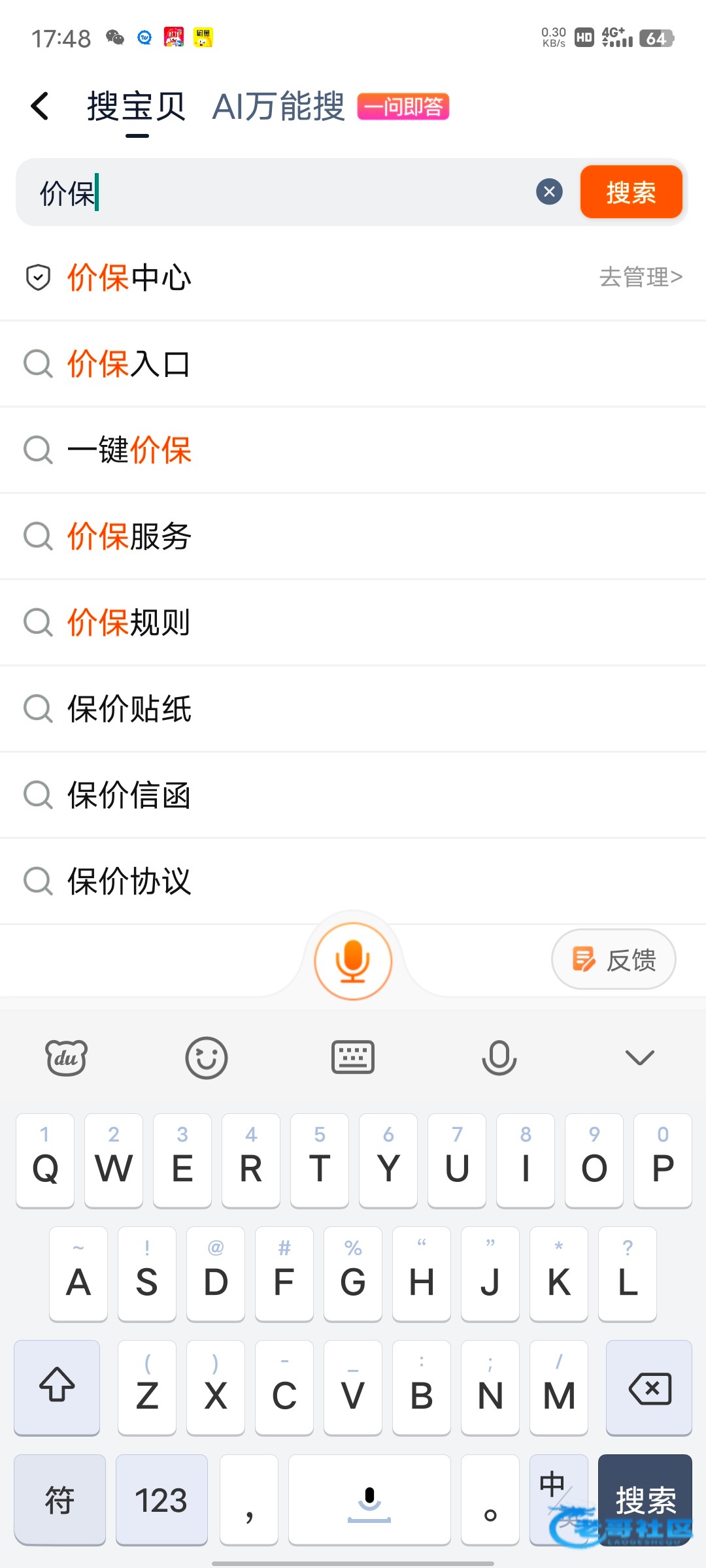Start voice search with the orange microphone
Screen dimensions: 706x1568
(x=353, y=961)
